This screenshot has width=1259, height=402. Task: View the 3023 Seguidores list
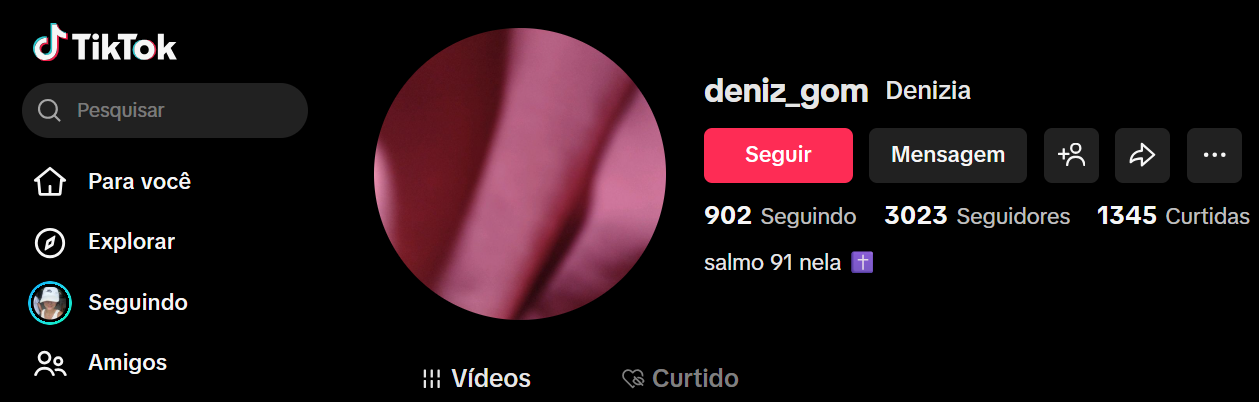pyautogui.click(x=977, y=216)
